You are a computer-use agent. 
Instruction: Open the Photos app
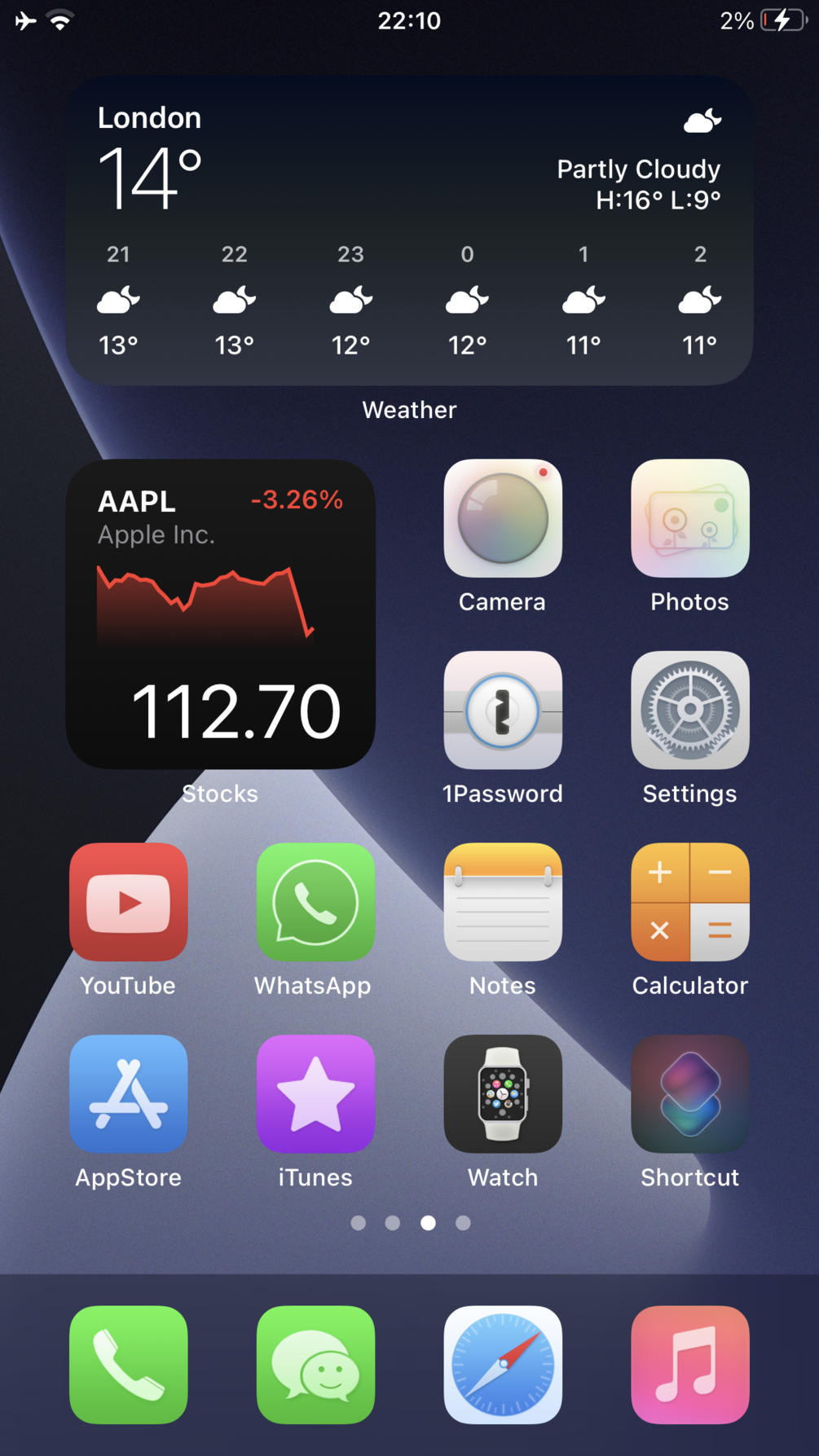tap(689, 519)
